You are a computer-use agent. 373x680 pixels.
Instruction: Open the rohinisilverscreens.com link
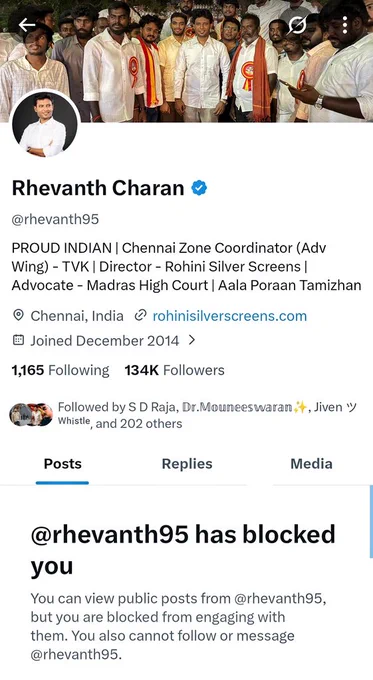(x=229, y=316)
